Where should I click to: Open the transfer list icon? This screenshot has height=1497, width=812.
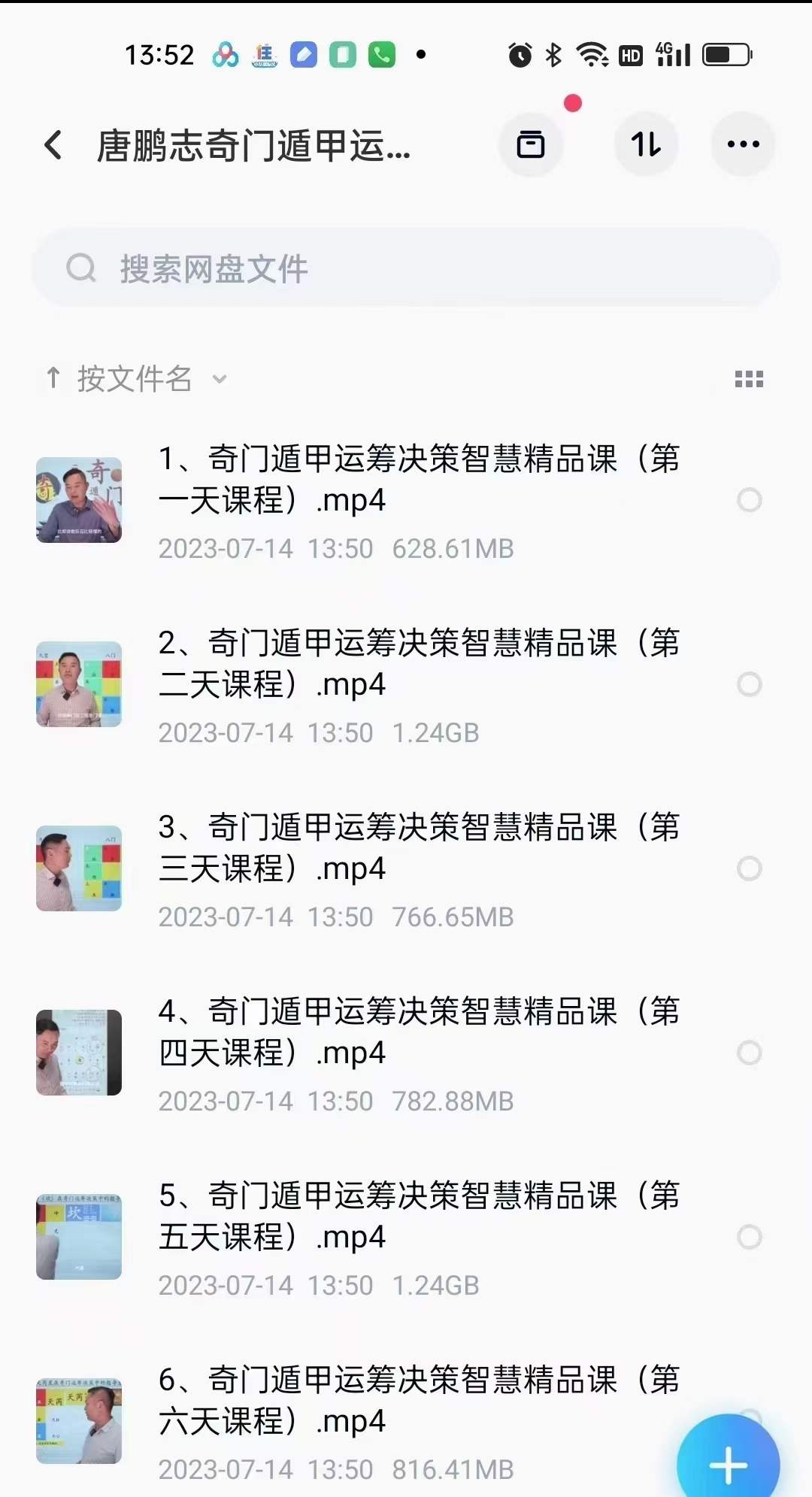(x=531, y=144)
